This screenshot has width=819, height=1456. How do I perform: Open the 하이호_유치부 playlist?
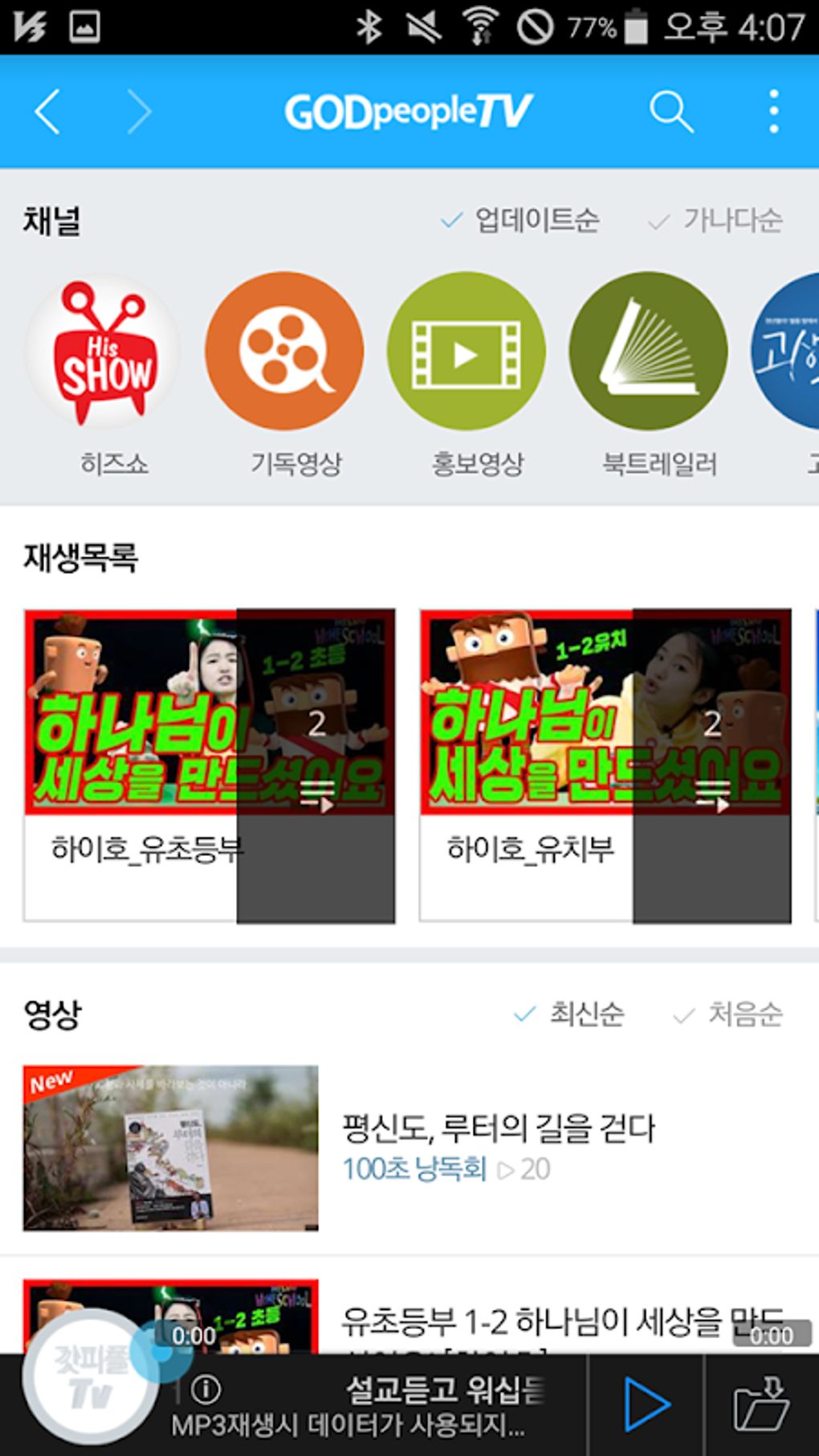tap(605, 765)
